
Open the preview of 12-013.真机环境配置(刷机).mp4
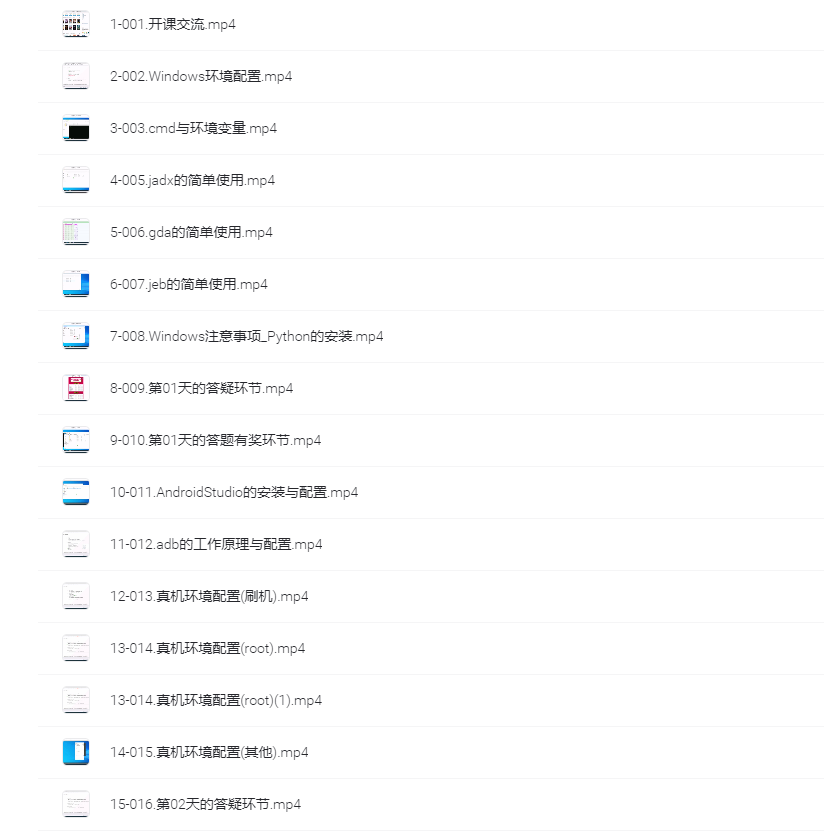pos(75,596)
